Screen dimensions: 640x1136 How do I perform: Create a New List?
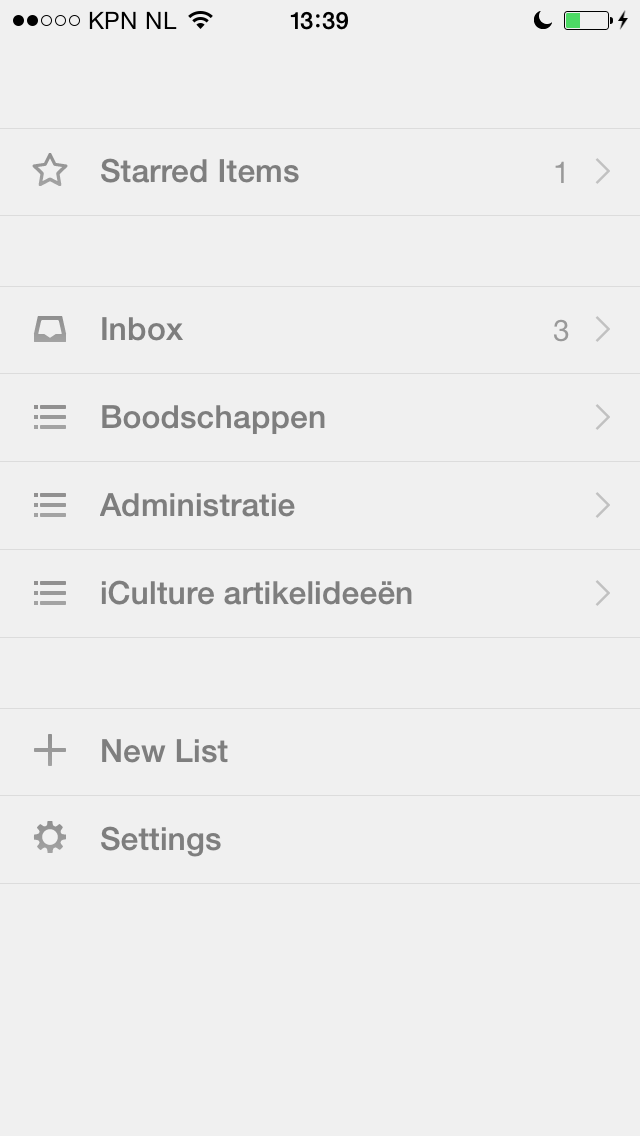(320, 752)
